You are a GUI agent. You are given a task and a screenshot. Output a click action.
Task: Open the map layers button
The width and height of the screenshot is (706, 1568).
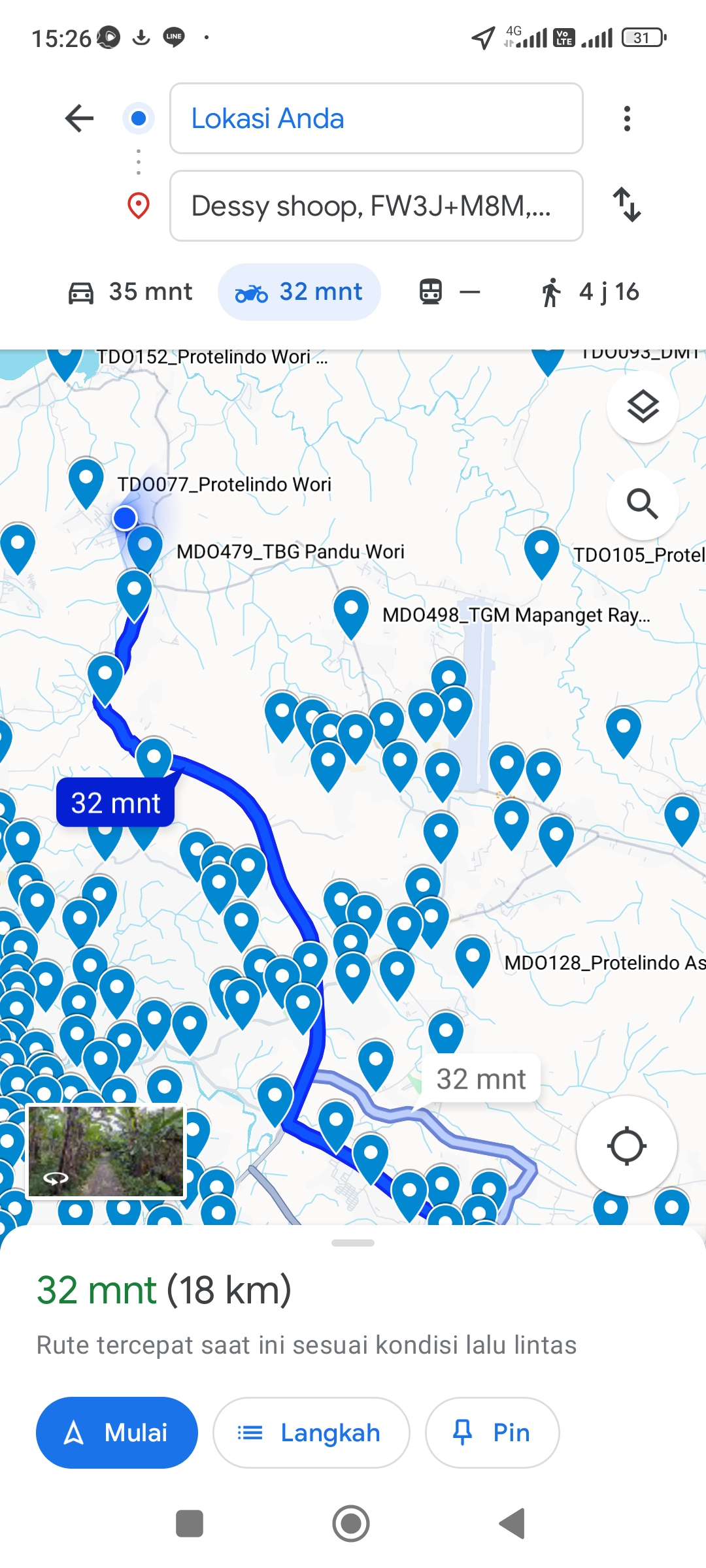click(x=643, y=407)
